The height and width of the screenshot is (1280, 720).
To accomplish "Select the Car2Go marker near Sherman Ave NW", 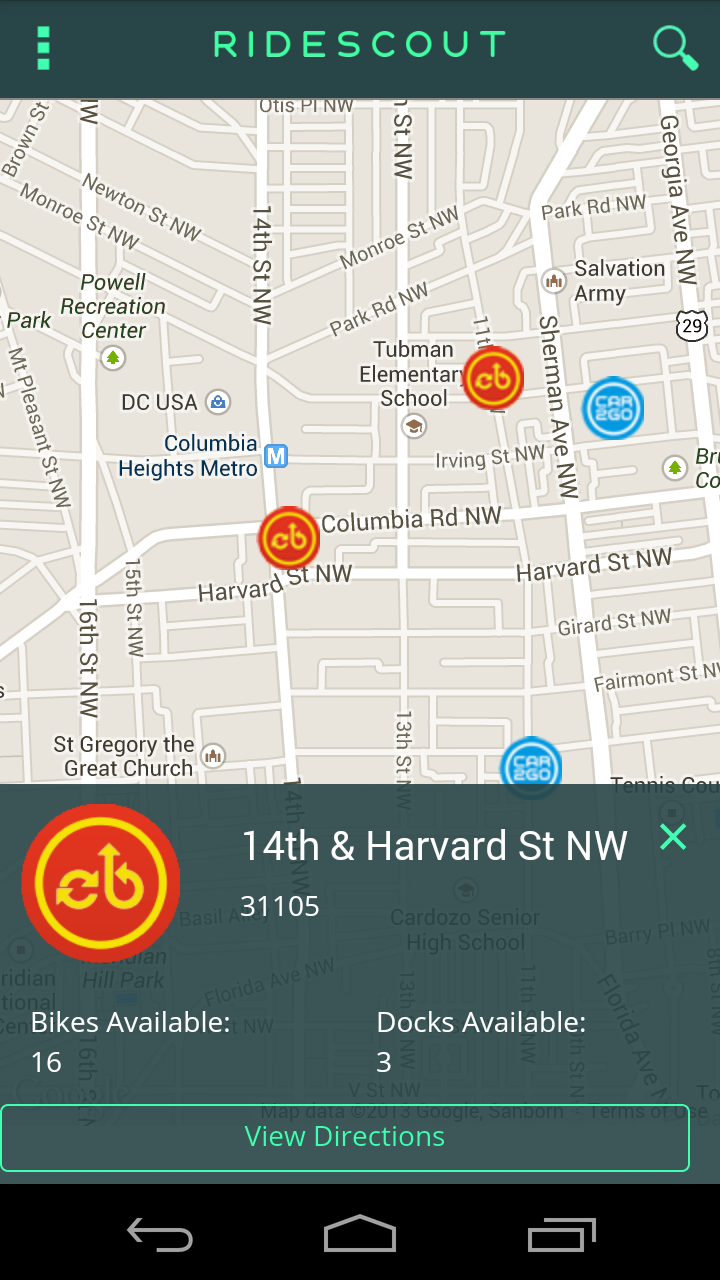I will (613, 408).
